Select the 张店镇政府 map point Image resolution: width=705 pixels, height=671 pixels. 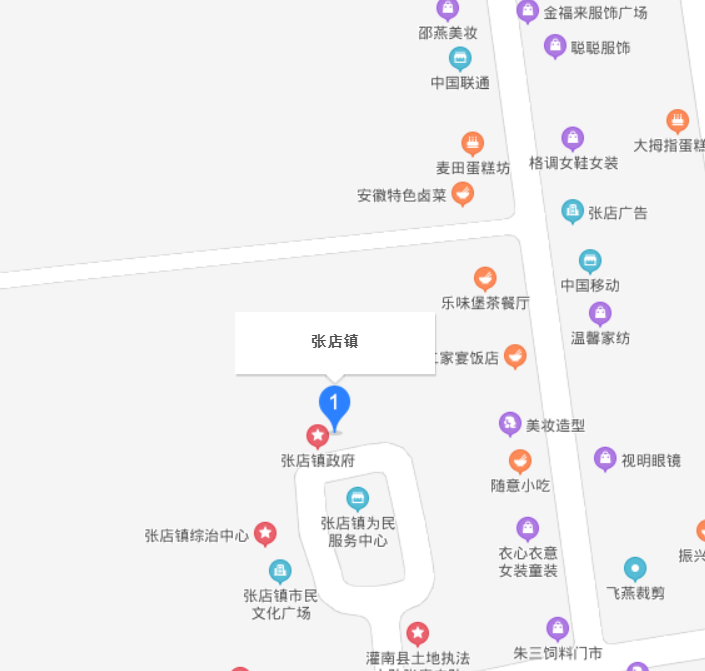[317, 436]
